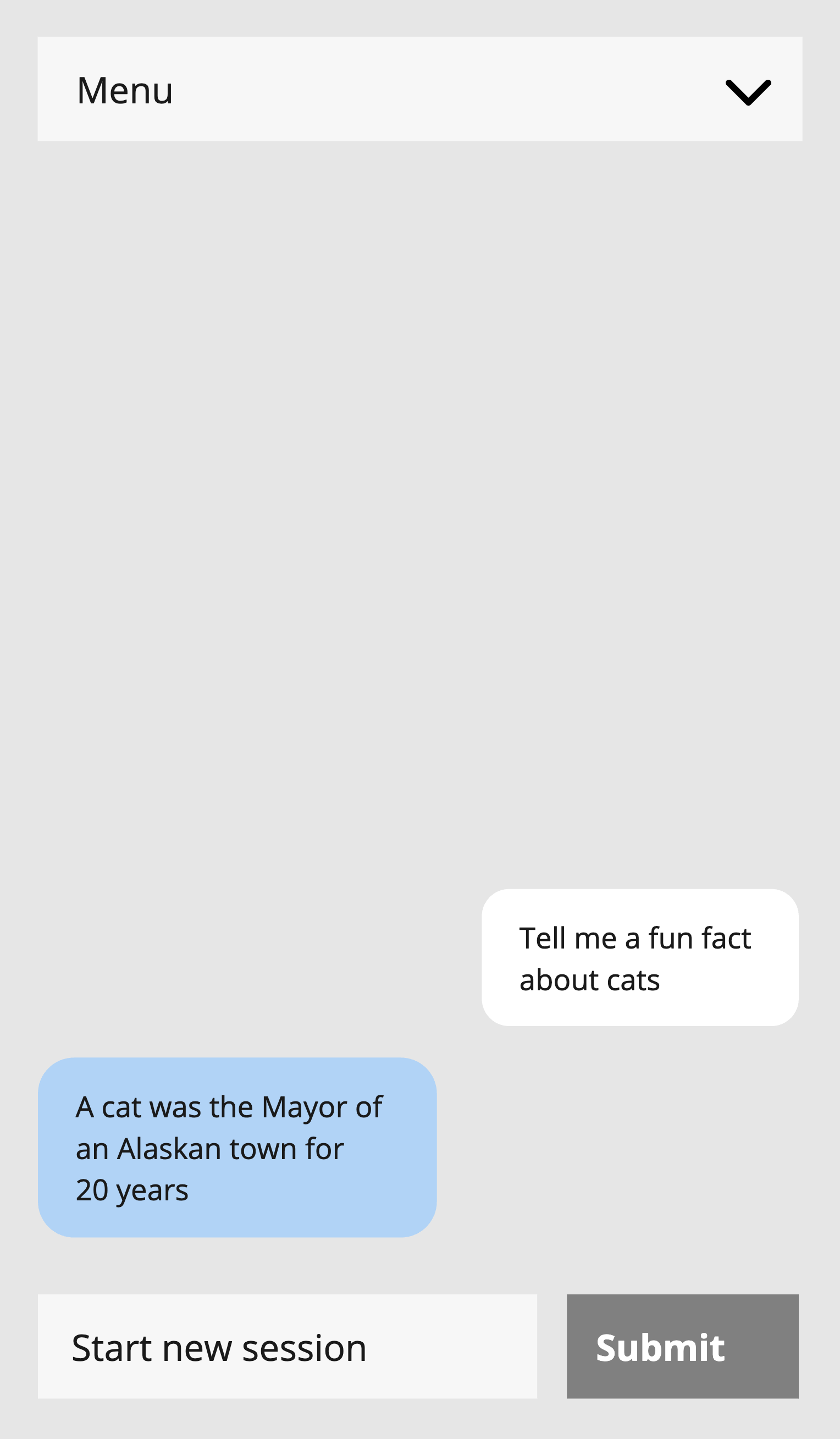The height and width of the screenshot is (1439, 840).
Task: Hit the Submit button
Action: click(x=682, y=1347)
